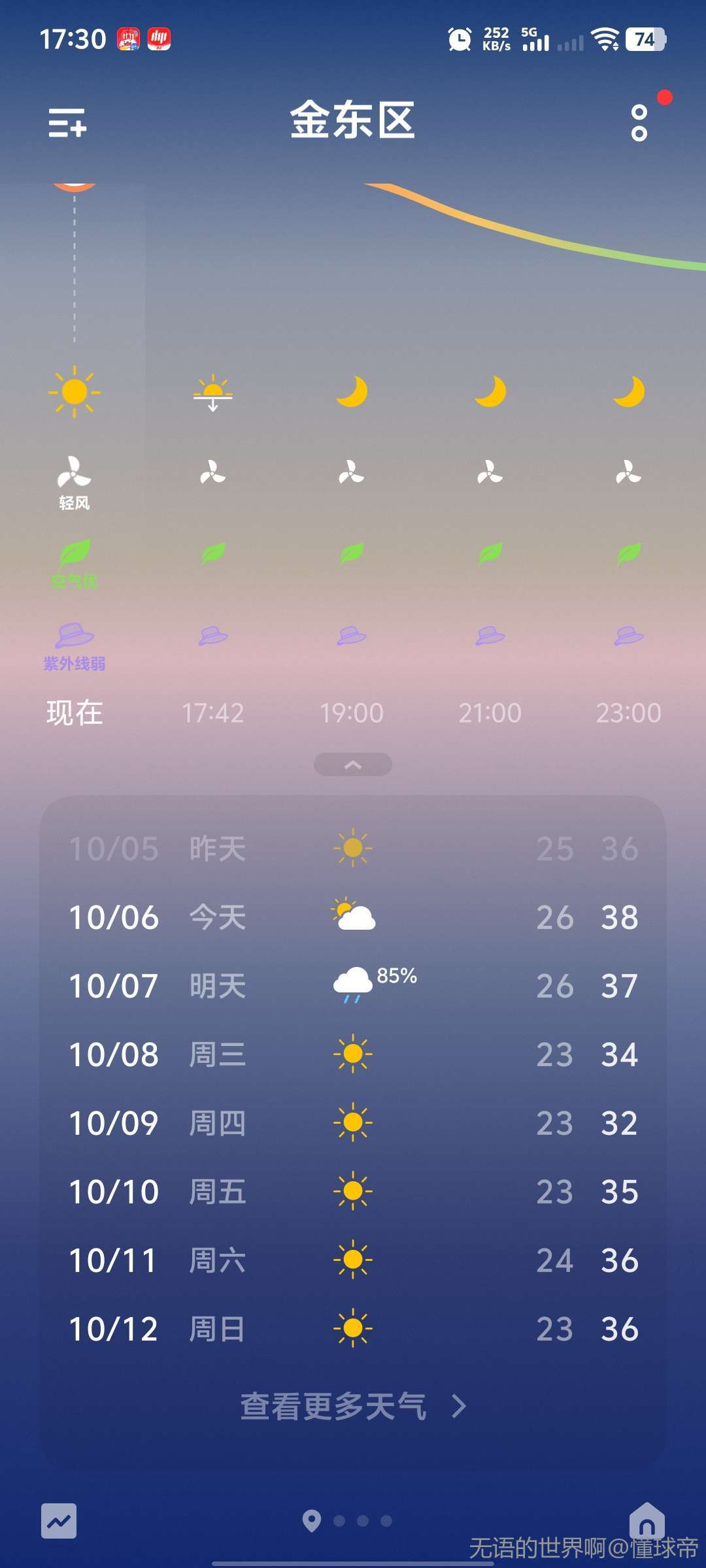Open the 10/11 Saturday forecast
Image resolution: width=706 pixels, height=1568 pixels.
pos(353,1260)
